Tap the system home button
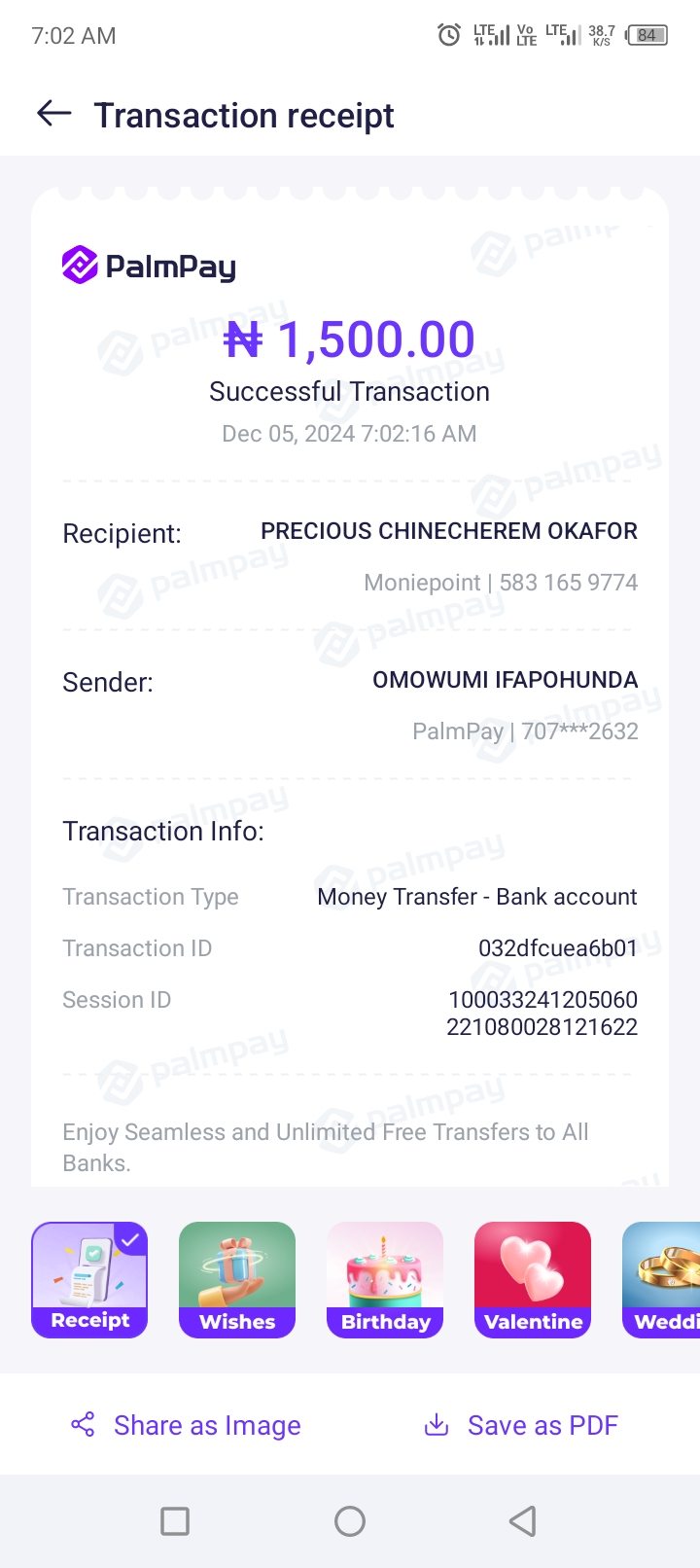The height and width of the screenshot is (1568, 700). point(350,1521)
